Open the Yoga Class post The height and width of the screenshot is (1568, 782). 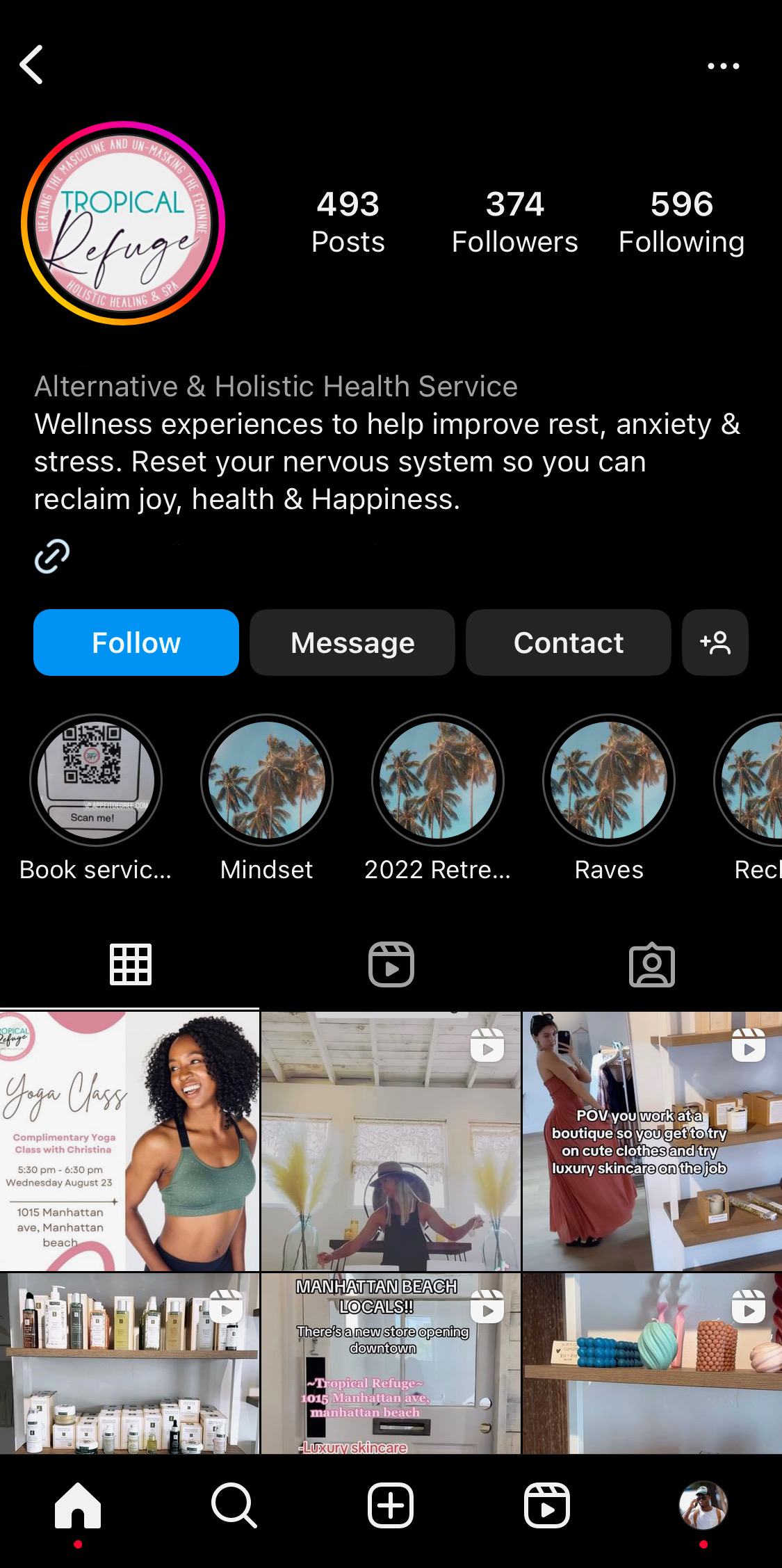click(129, 1140)
